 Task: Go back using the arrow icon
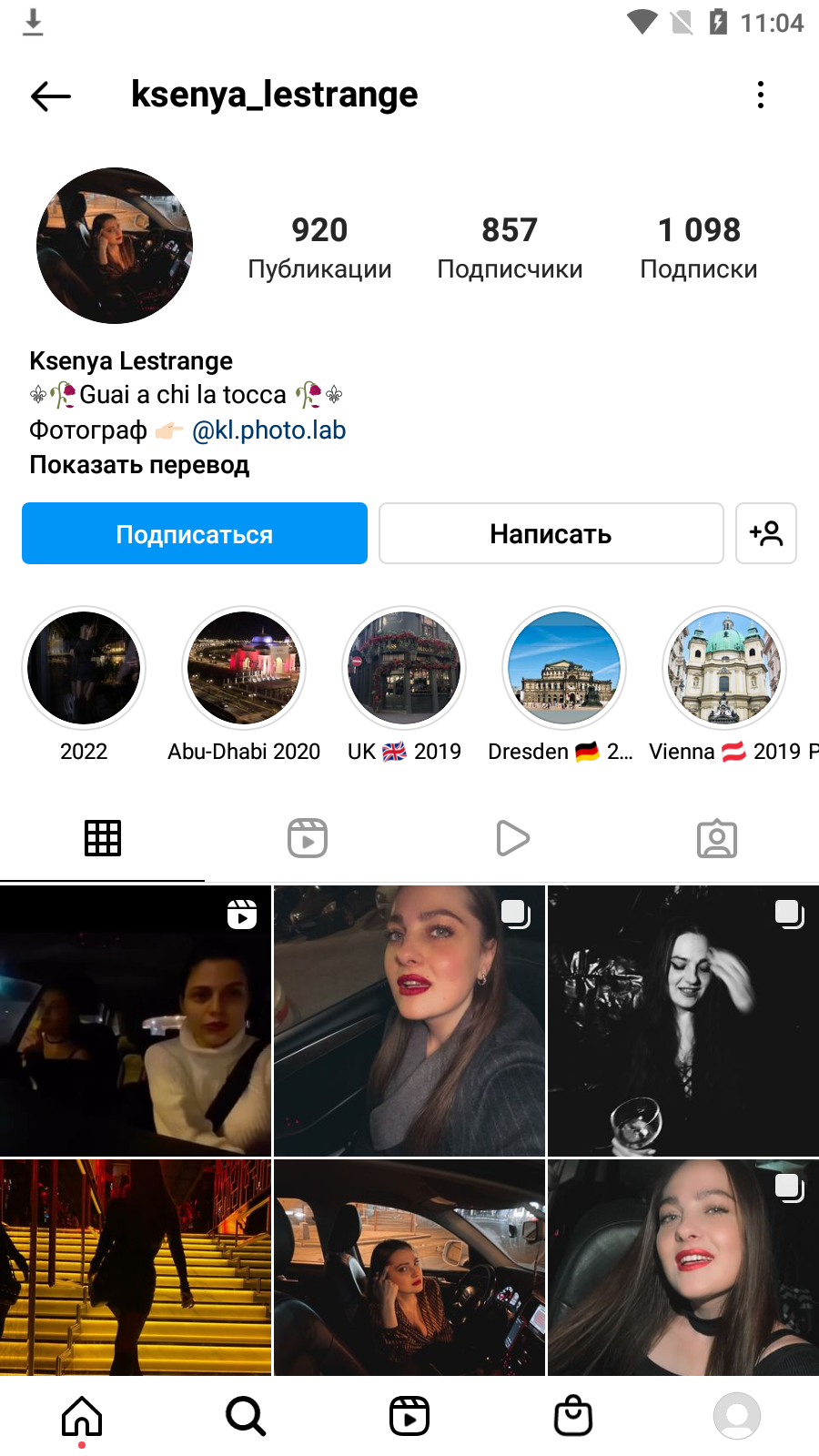pyautogui.click(x=51, y=96)
